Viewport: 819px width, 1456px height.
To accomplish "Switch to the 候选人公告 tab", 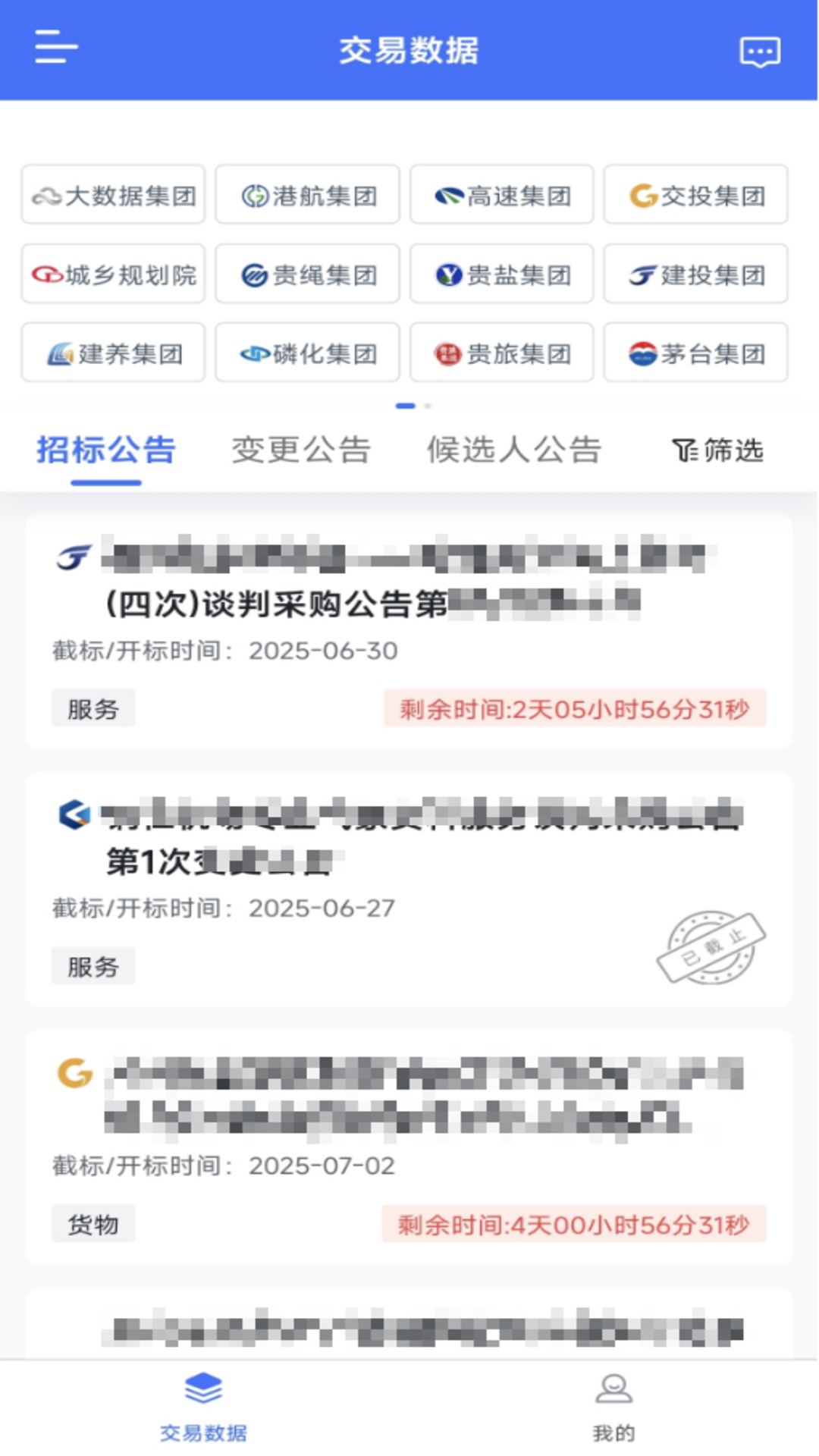I will [516, 450].
